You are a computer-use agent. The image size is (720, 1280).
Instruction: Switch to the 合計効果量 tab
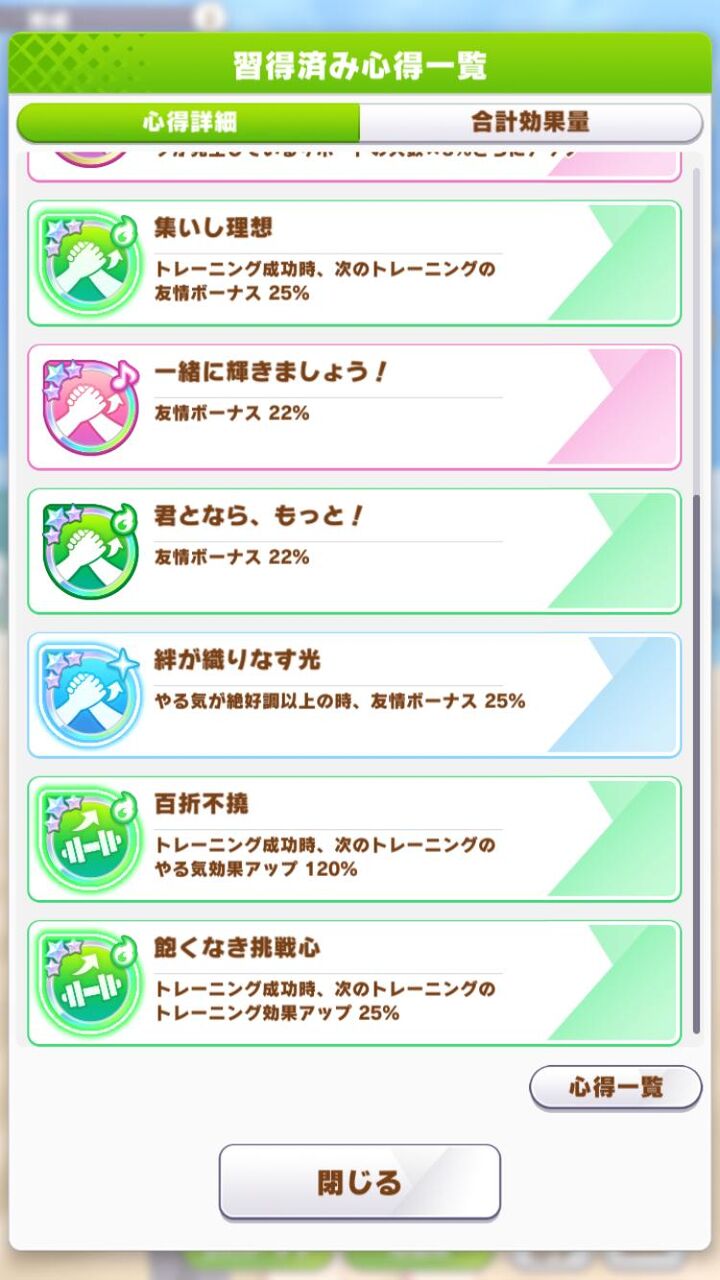tap(530, 123)
